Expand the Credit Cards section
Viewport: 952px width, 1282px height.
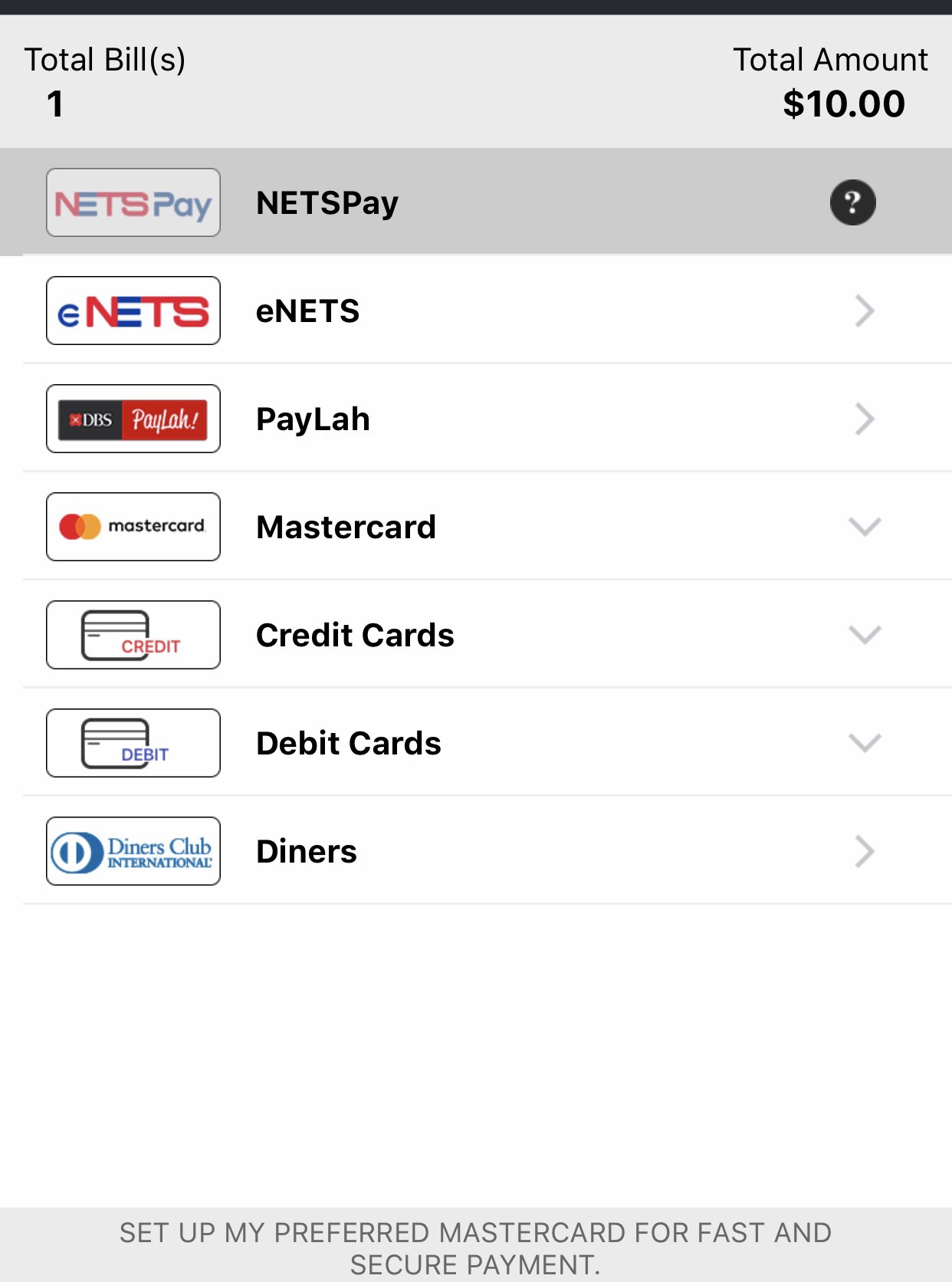[475, 635]
